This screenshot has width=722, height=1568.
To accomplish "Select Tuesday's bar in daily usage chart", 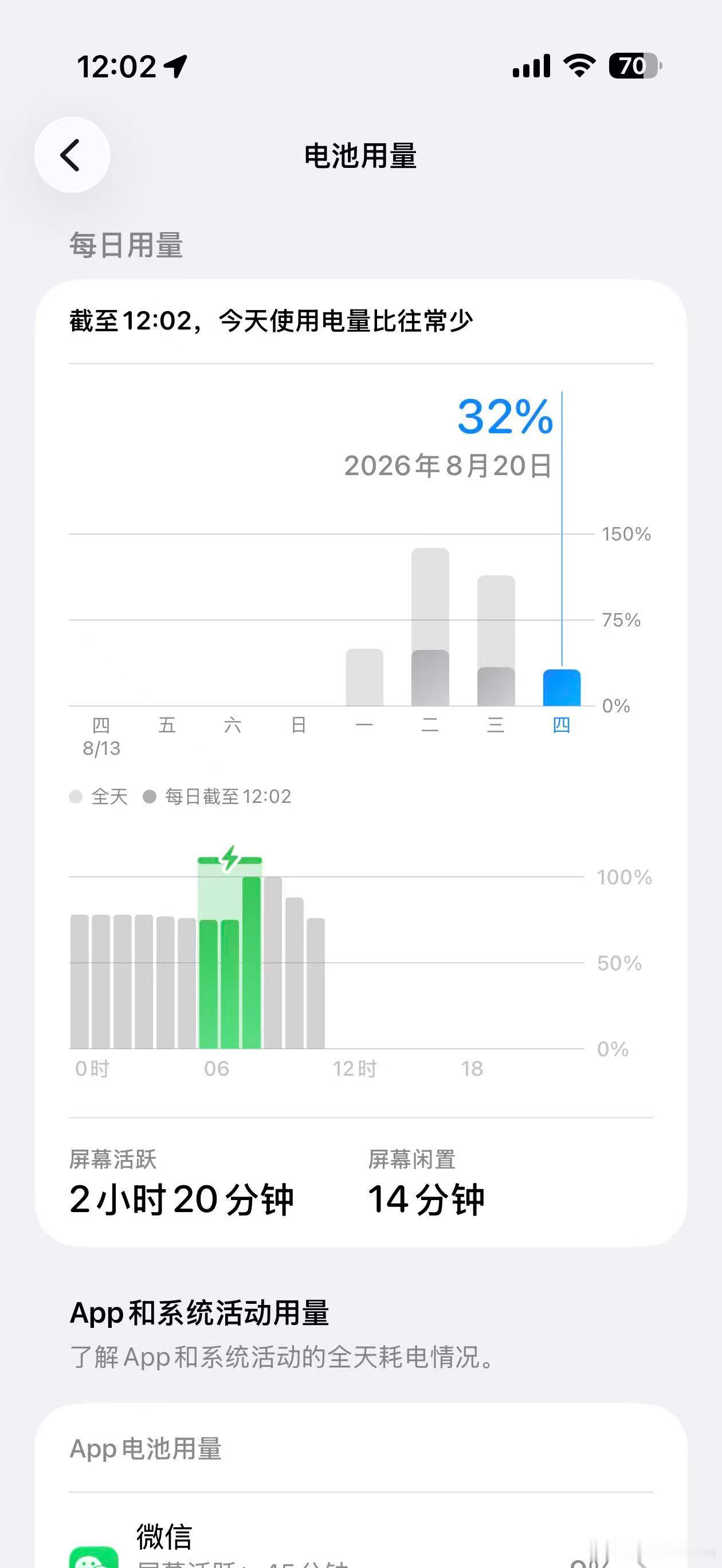I will (430, 627).
